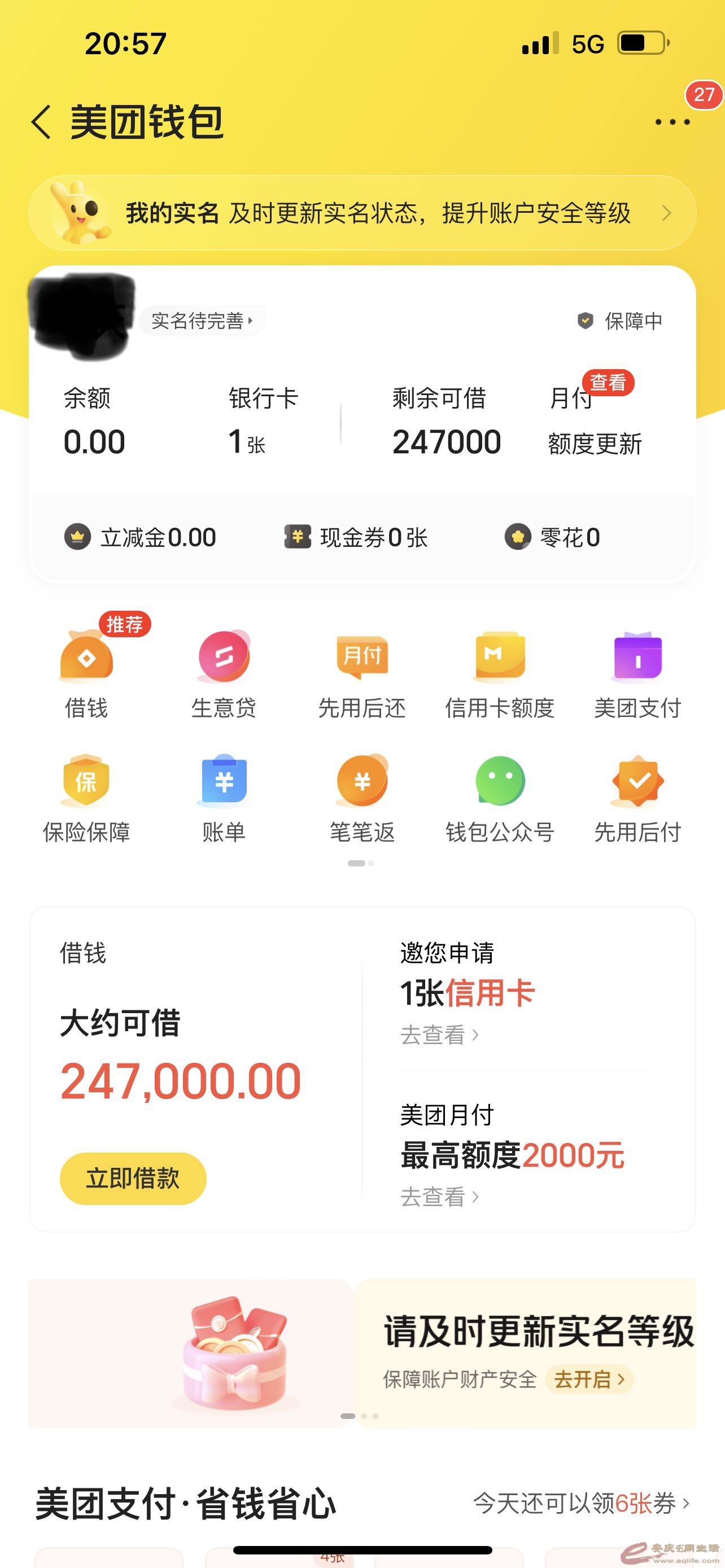Open the 我的实名 status banner
The width and height of the screenshot is (725, 1568).
(362, 213)
